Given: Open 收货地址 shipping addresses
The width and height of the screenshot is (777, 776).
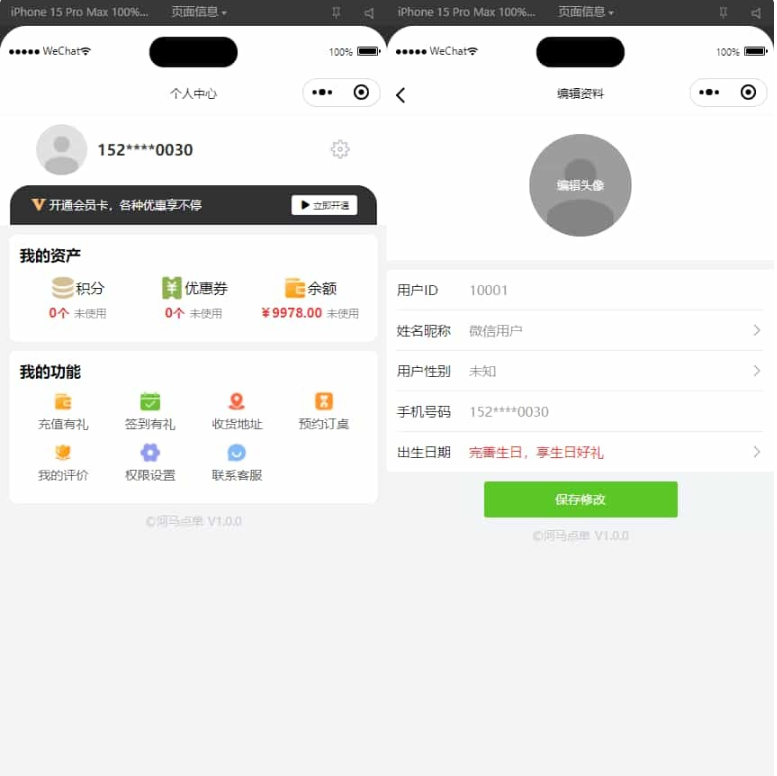Looking at the screenshot, I should (x=237, y=410).
